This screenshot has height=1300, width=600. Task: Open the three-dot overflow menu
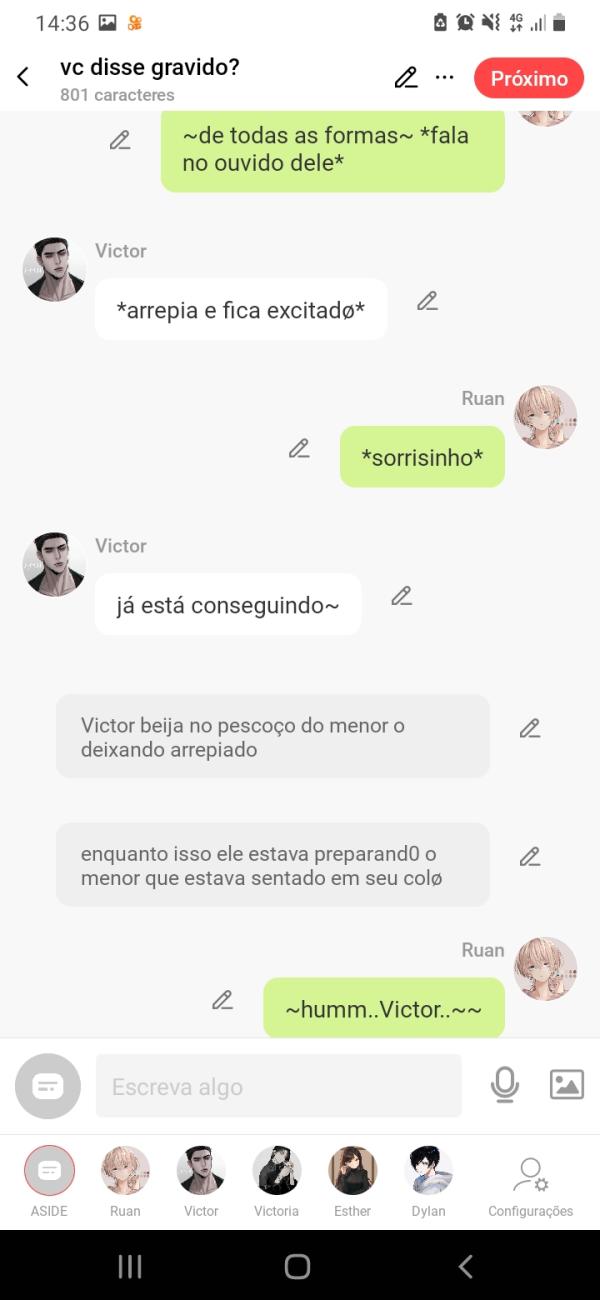[x=445, y=77]
